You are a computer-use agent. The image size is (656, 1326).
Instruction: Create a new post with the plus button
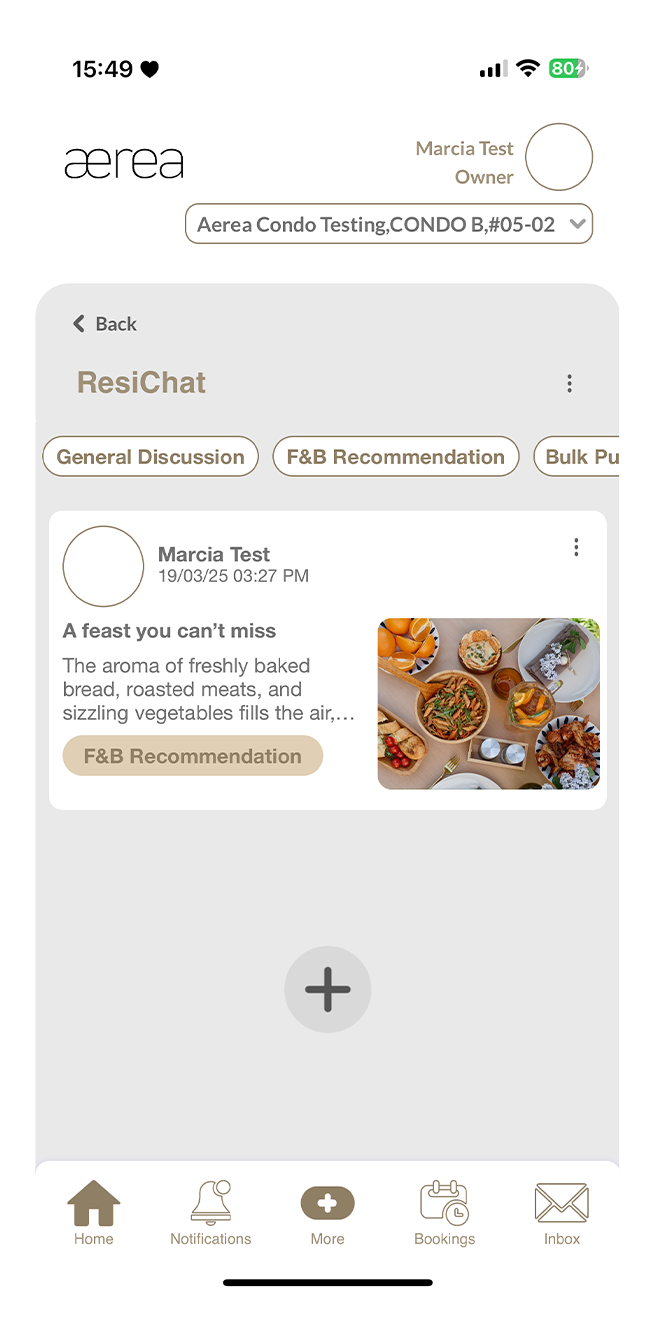click(327, 989)
